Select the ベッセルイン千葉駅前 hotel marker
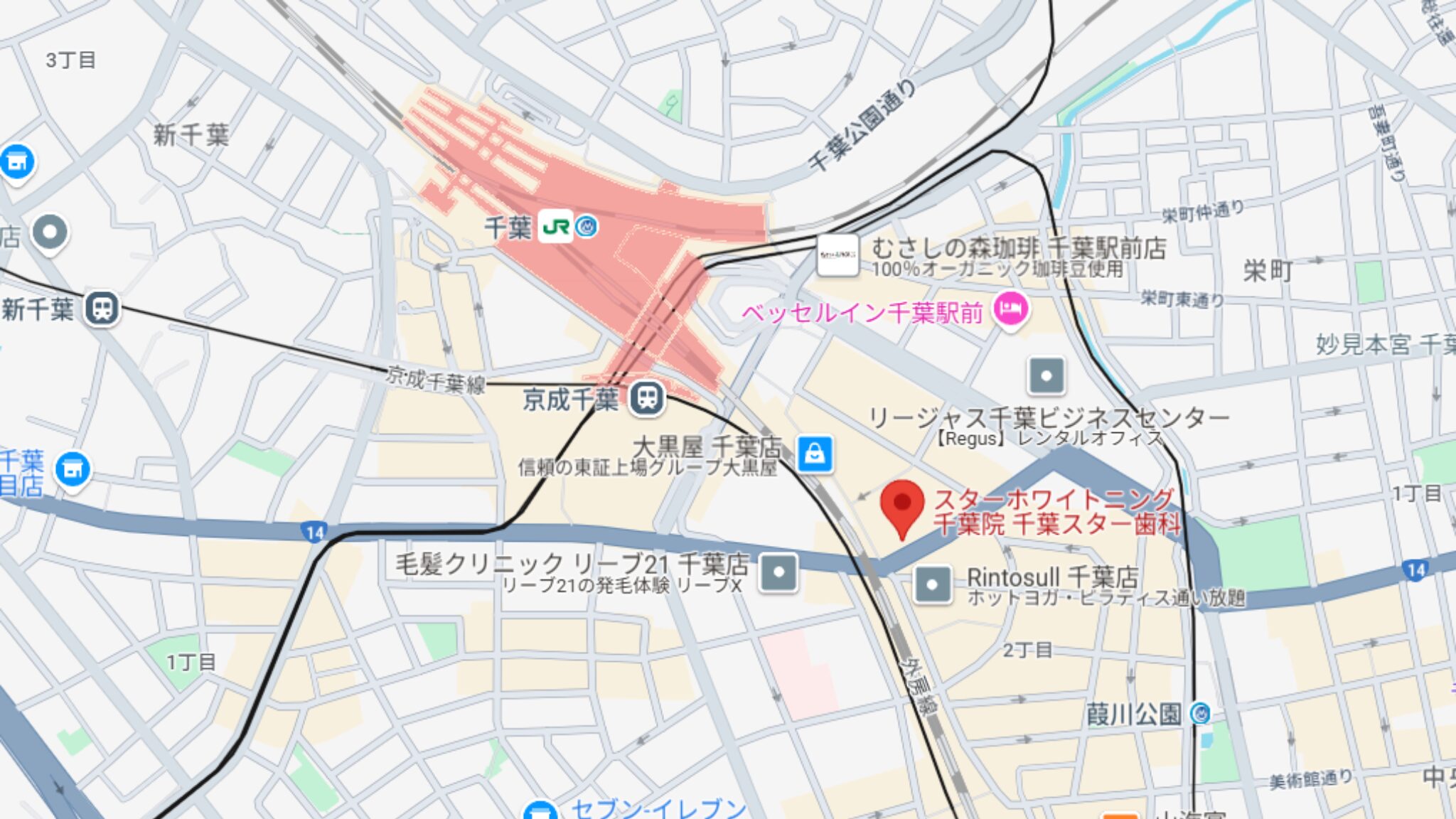This screenshot has width=1456, height=819. tap(1011, 310)
